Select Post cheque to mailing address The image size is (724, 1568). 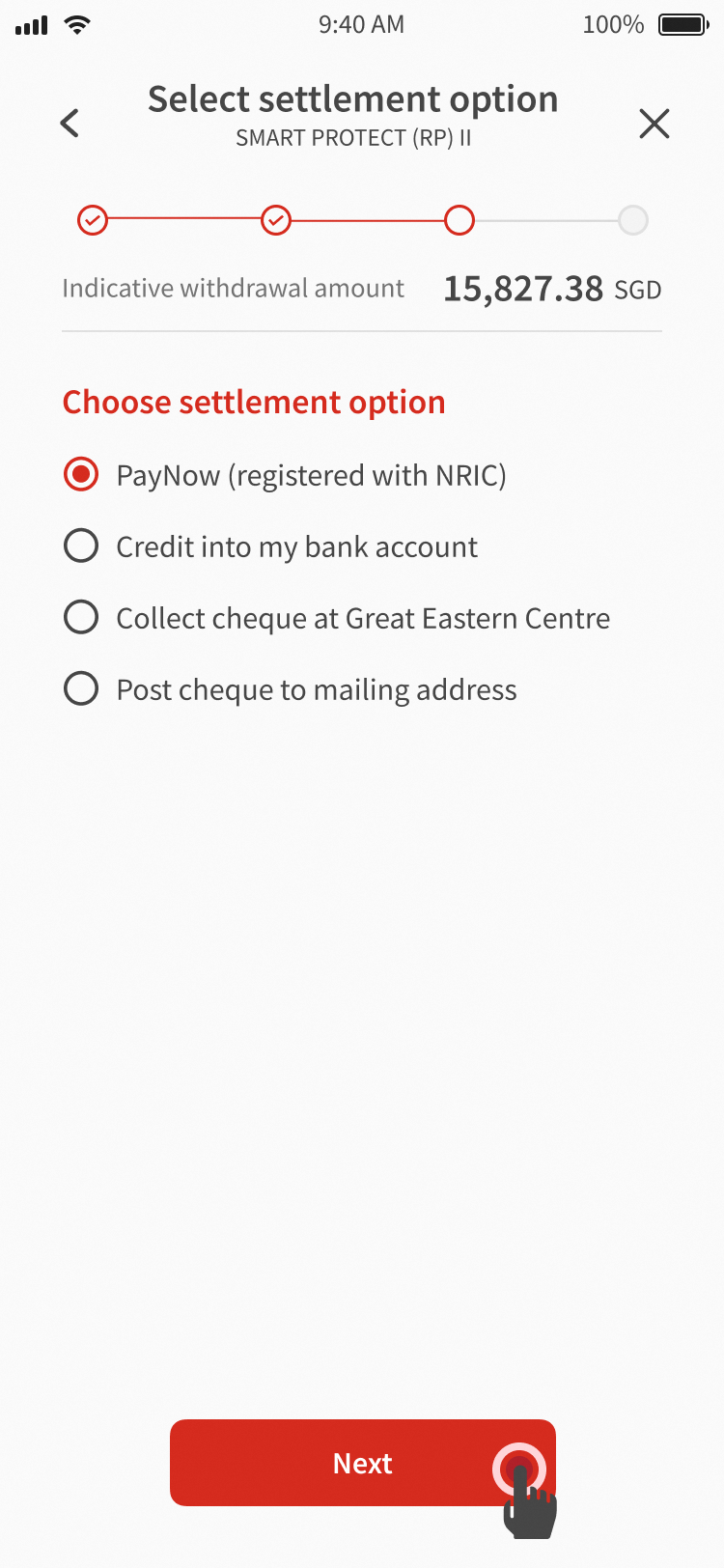[x=81, y=689]
